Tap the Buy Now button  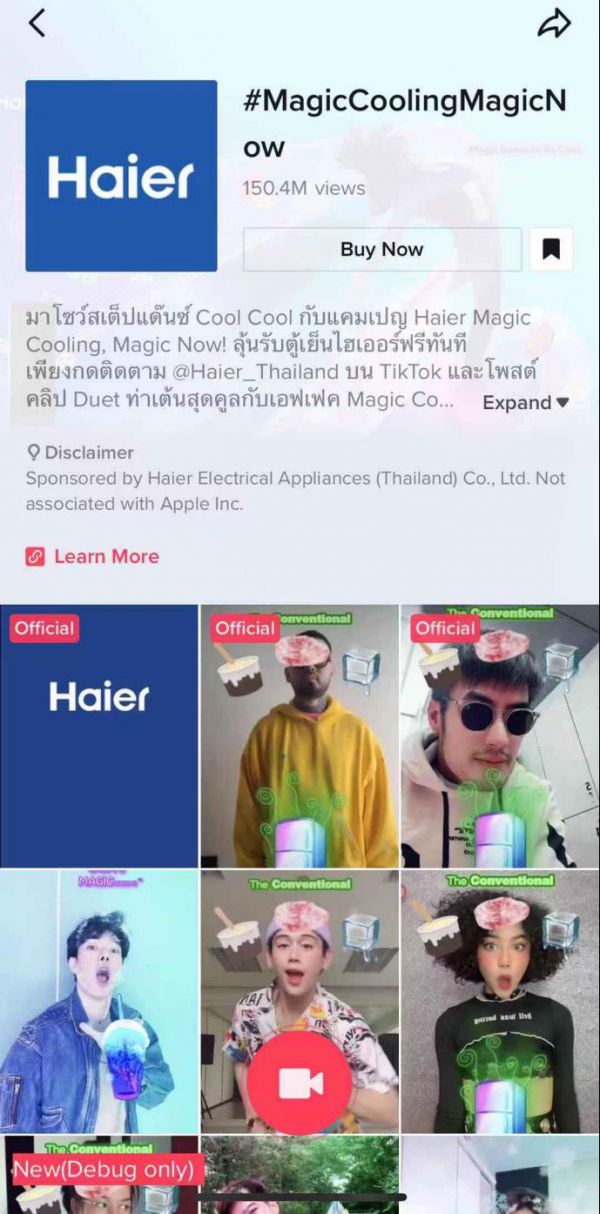(x=382, y=249)
